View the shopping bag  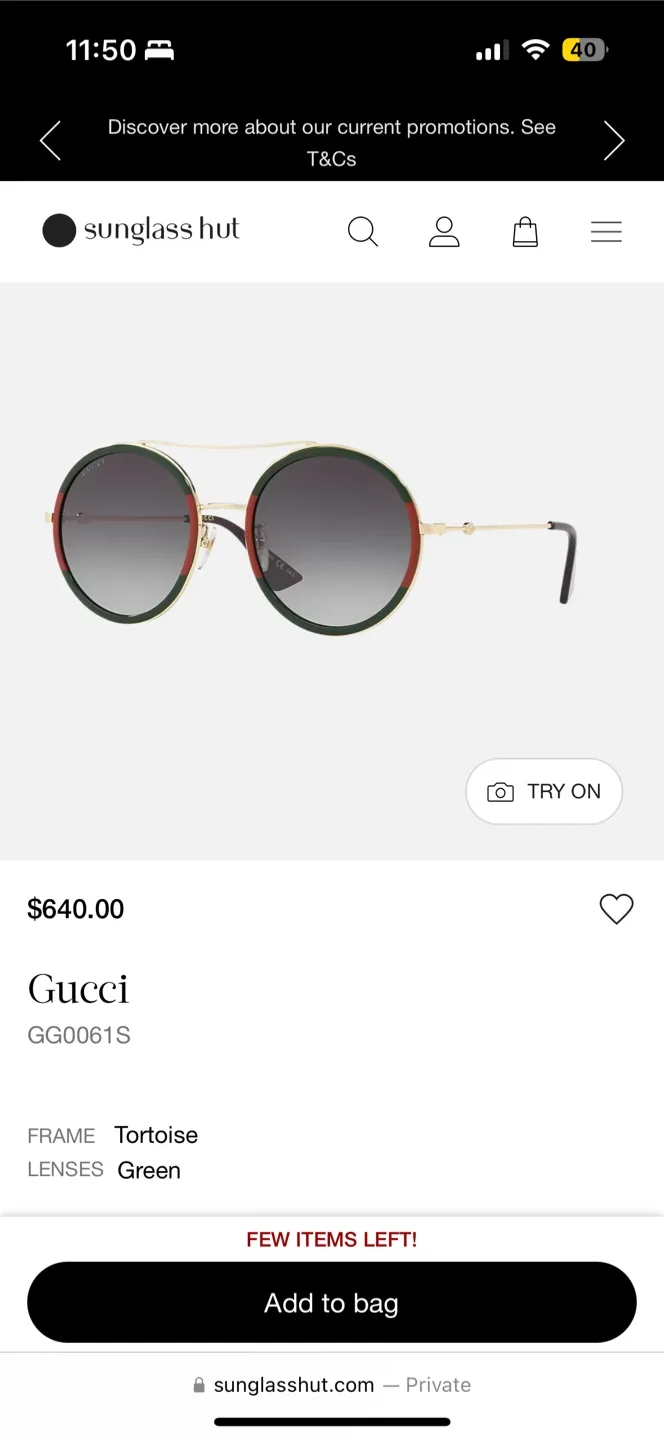(x=525, y=232)
